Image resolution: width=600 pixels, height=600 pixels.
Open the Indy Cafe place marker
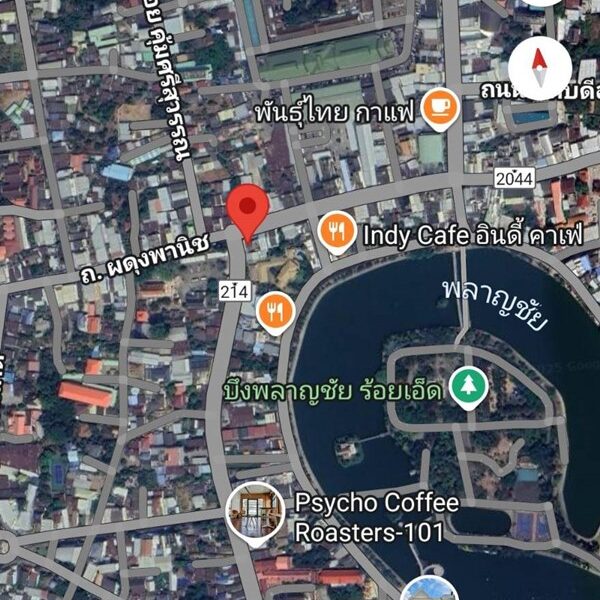point(339,233)
